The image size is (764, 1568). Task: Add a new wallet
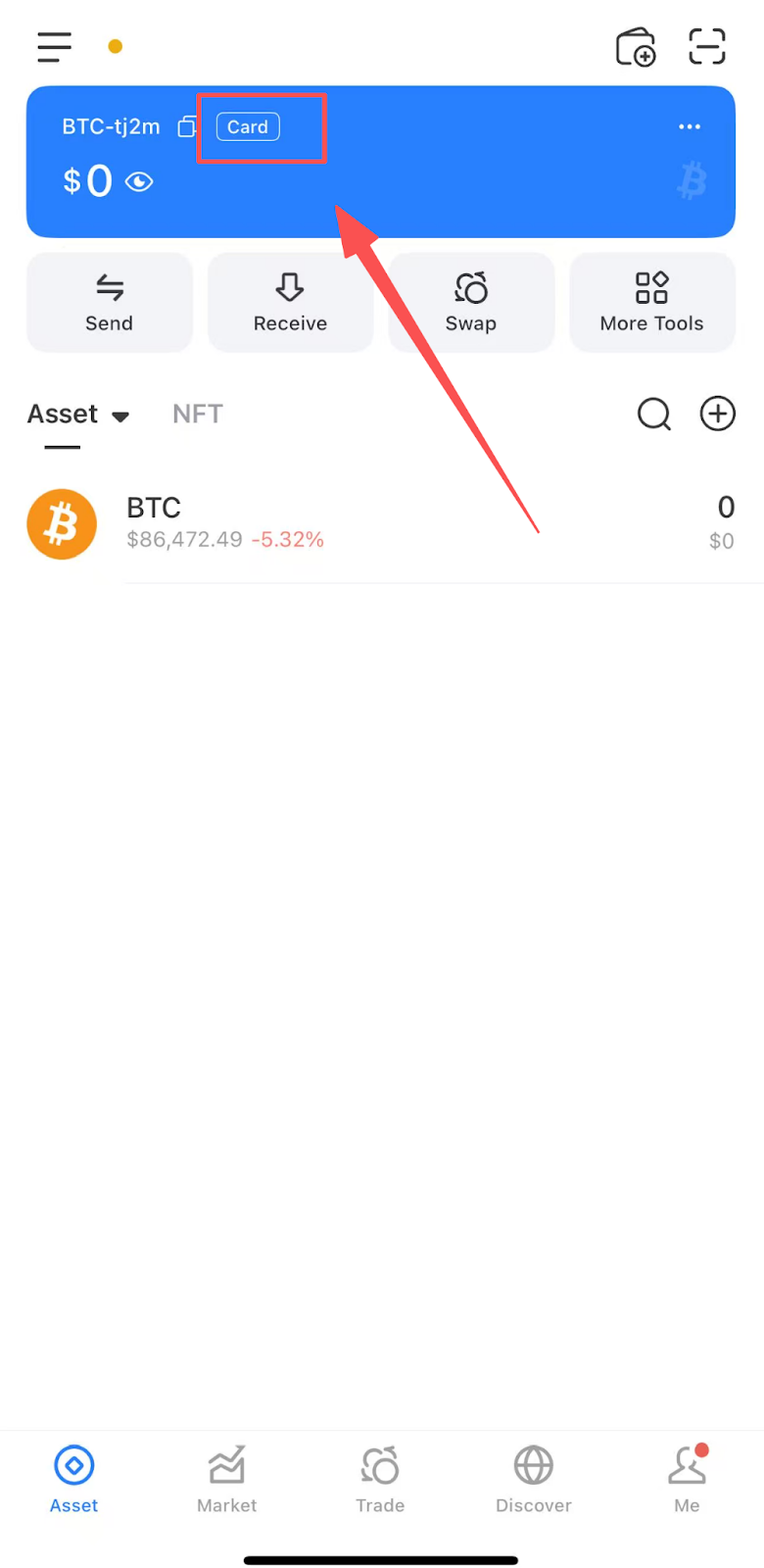635,47
